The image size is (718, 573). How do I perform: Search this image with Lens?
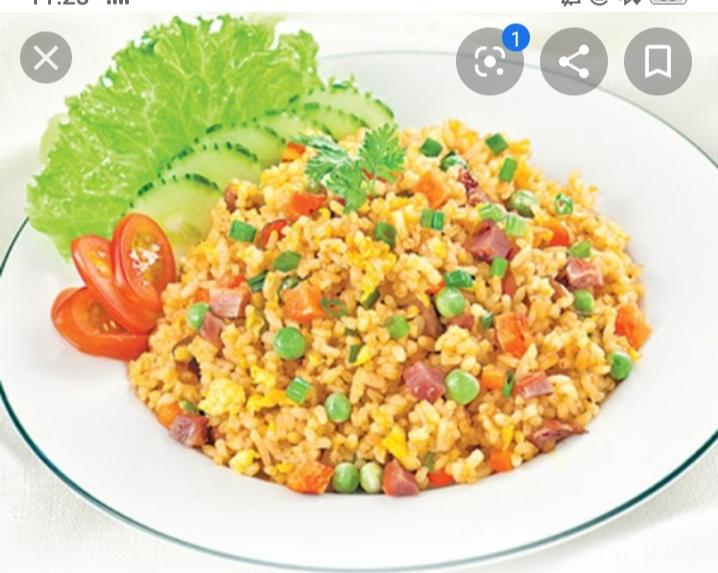coord(490,62)
